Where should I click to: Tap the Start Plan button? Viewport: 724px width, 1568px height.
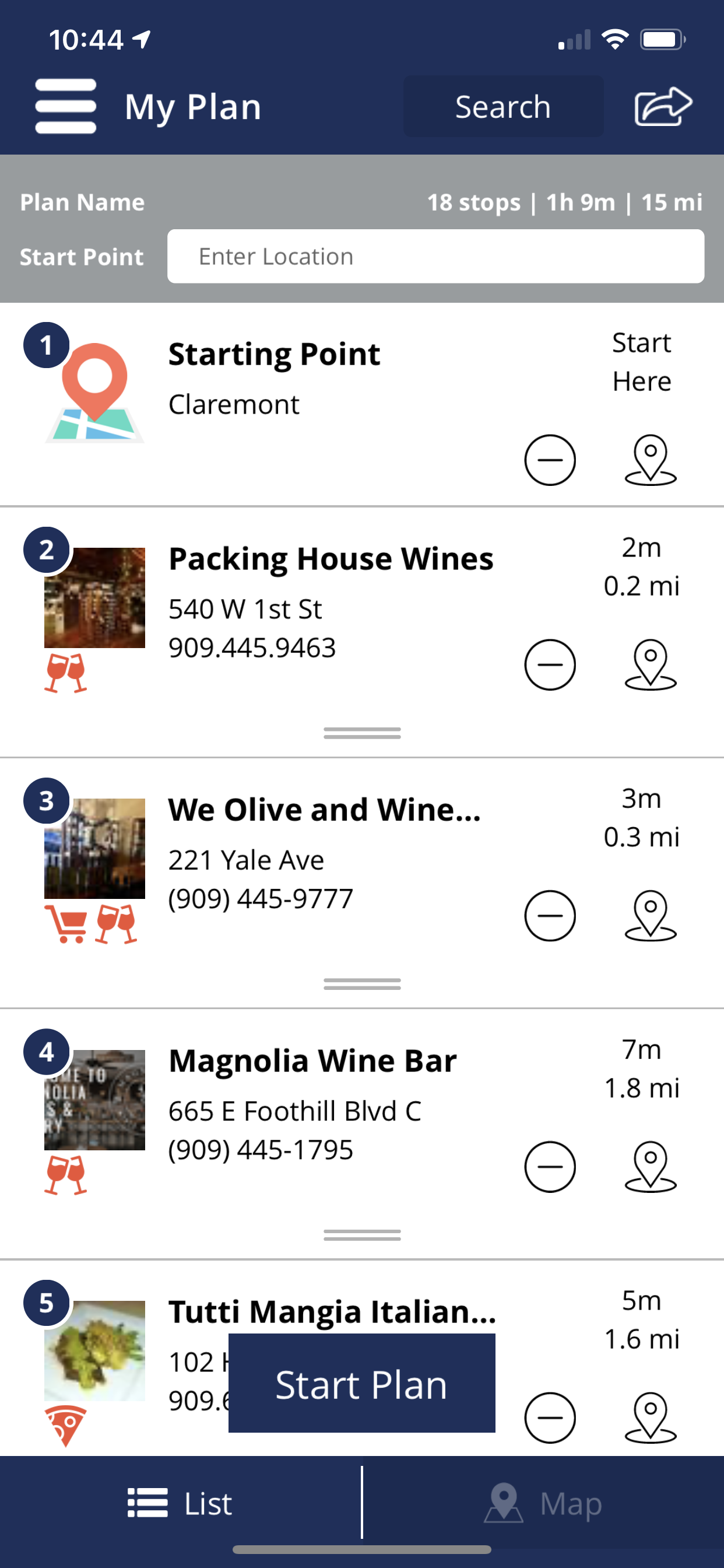361,1384
